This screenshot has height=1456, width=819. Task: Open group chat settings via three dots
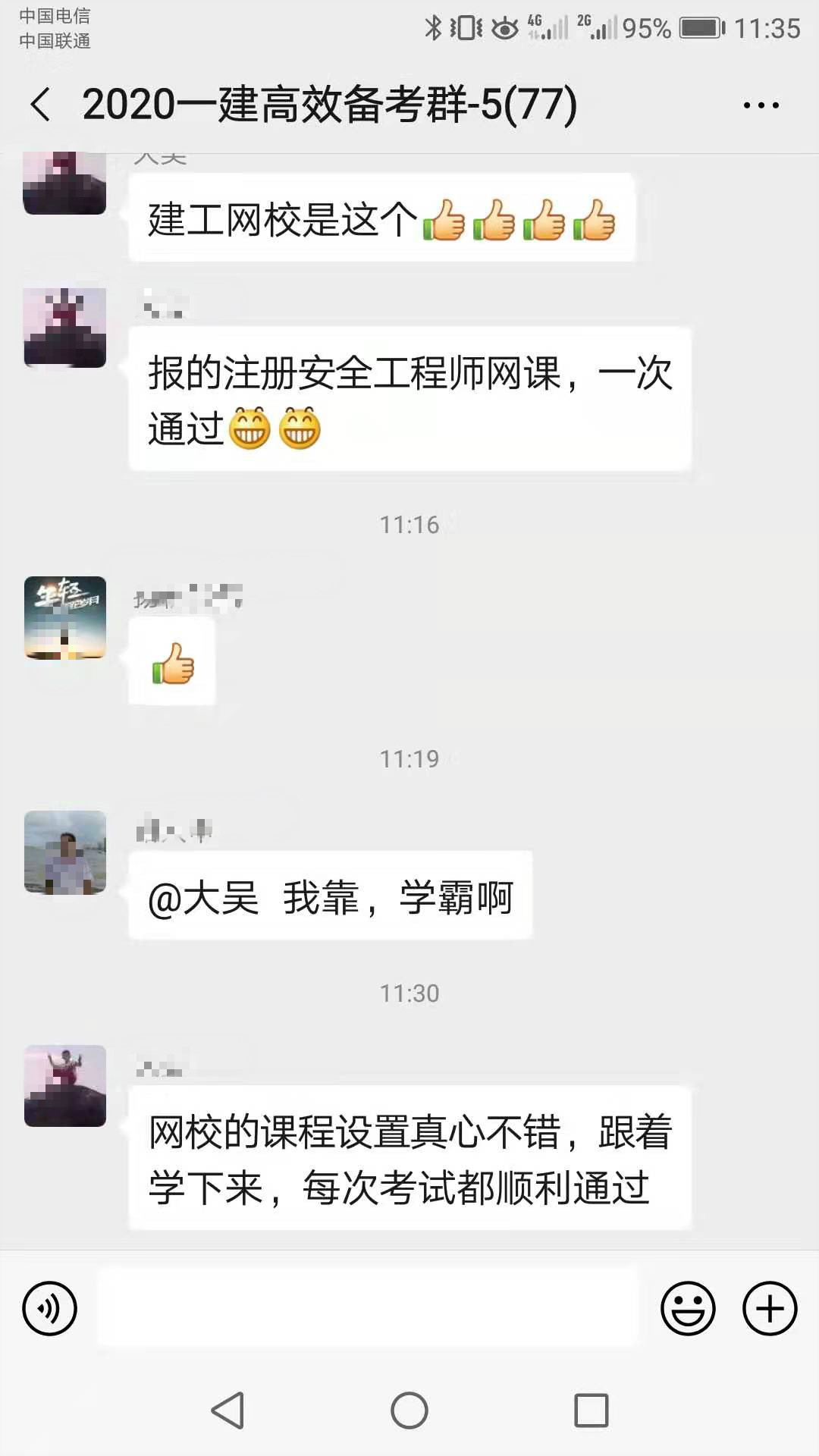(763, 106)
